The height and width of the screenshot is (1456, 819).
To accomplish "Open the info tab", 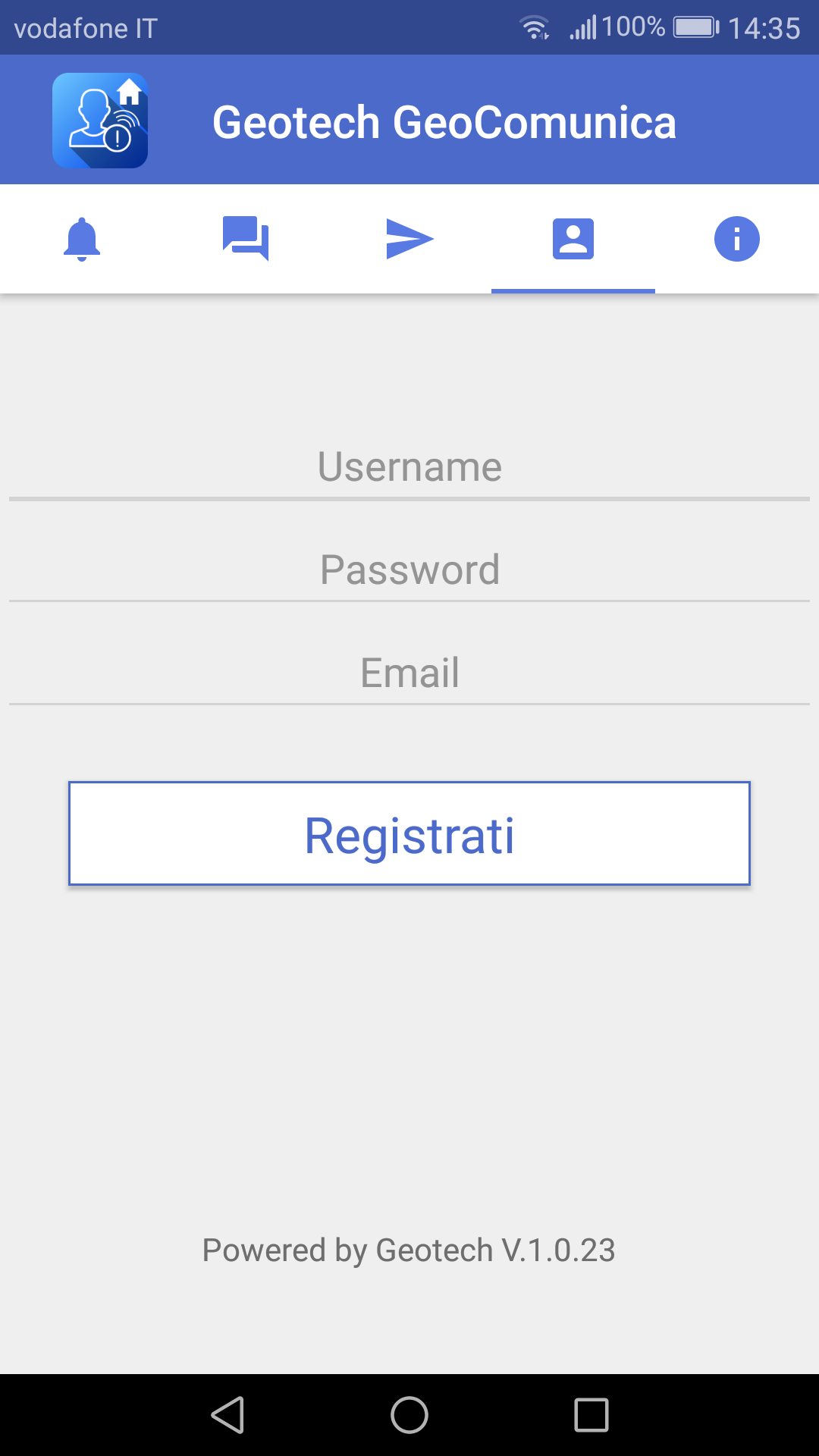I will coord(737,239).
